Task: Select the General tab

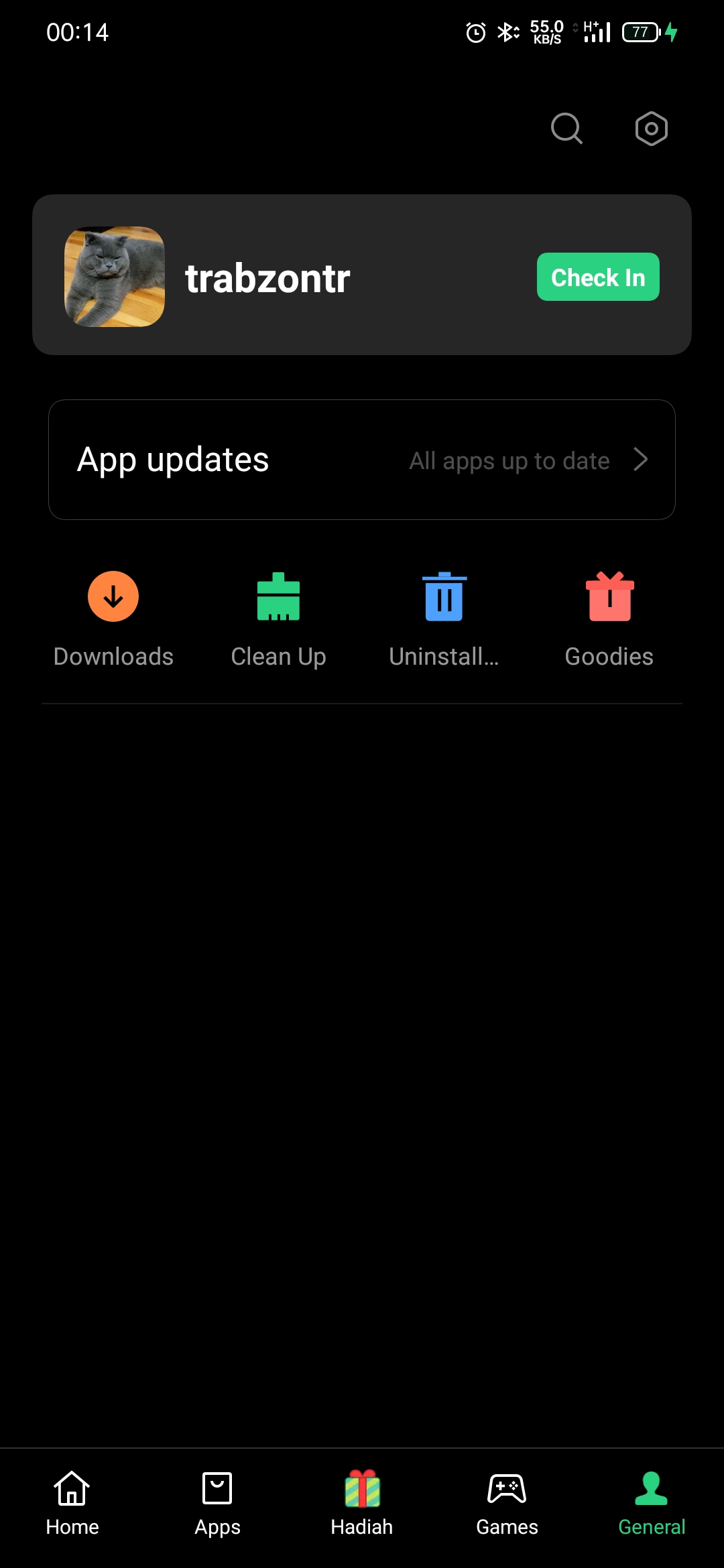Action: coord(652,1504)
